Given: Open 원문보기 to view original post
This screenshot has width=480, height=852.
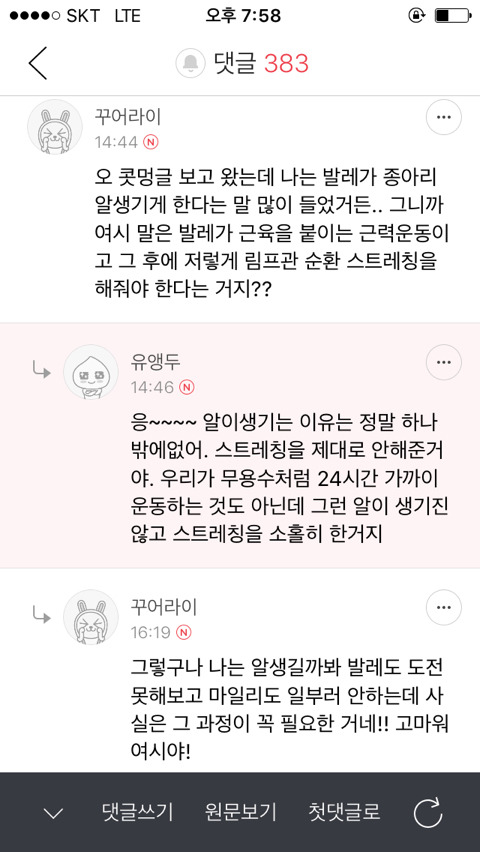Looking at the screenshot, I should pyautogui.click(x=240, y=812).
